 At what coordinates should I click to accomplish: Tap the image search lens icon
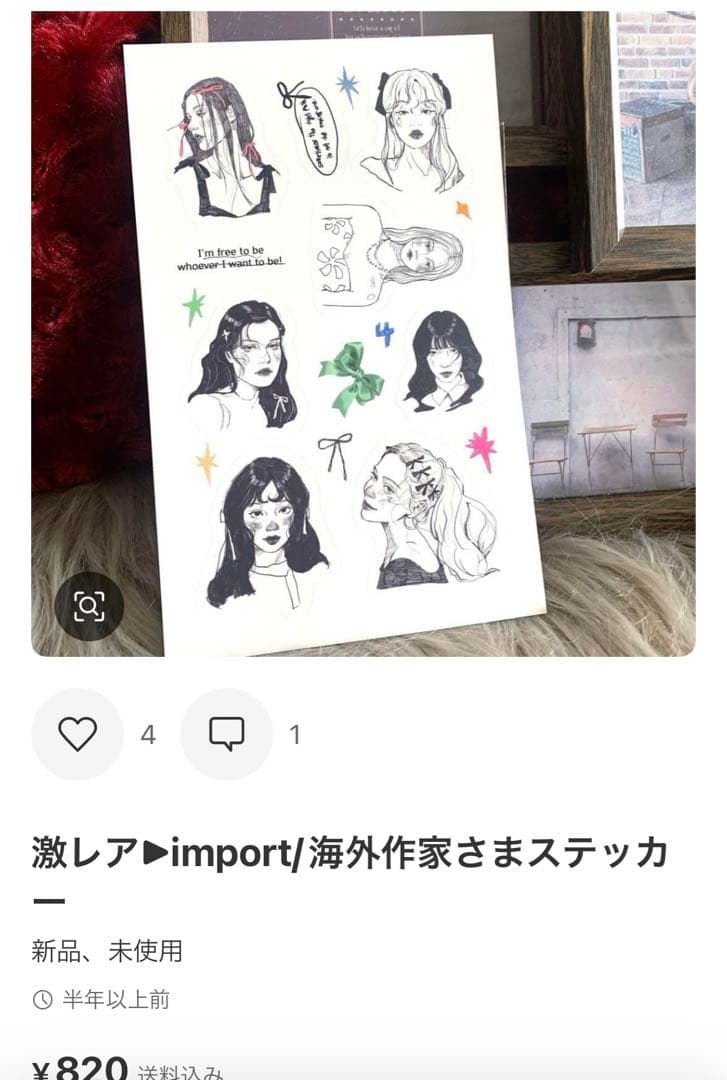91,604
